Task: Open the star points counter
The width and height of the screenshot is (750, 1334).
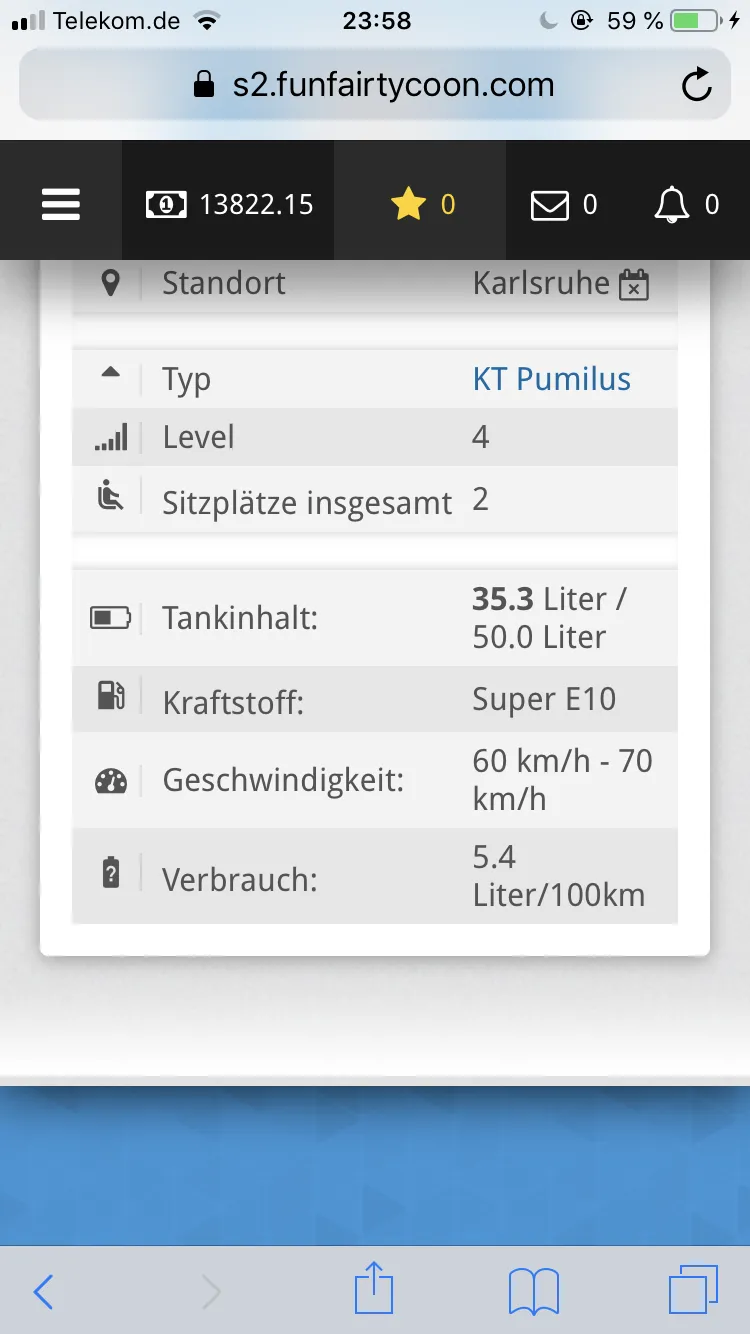Action: pos(421,204)
